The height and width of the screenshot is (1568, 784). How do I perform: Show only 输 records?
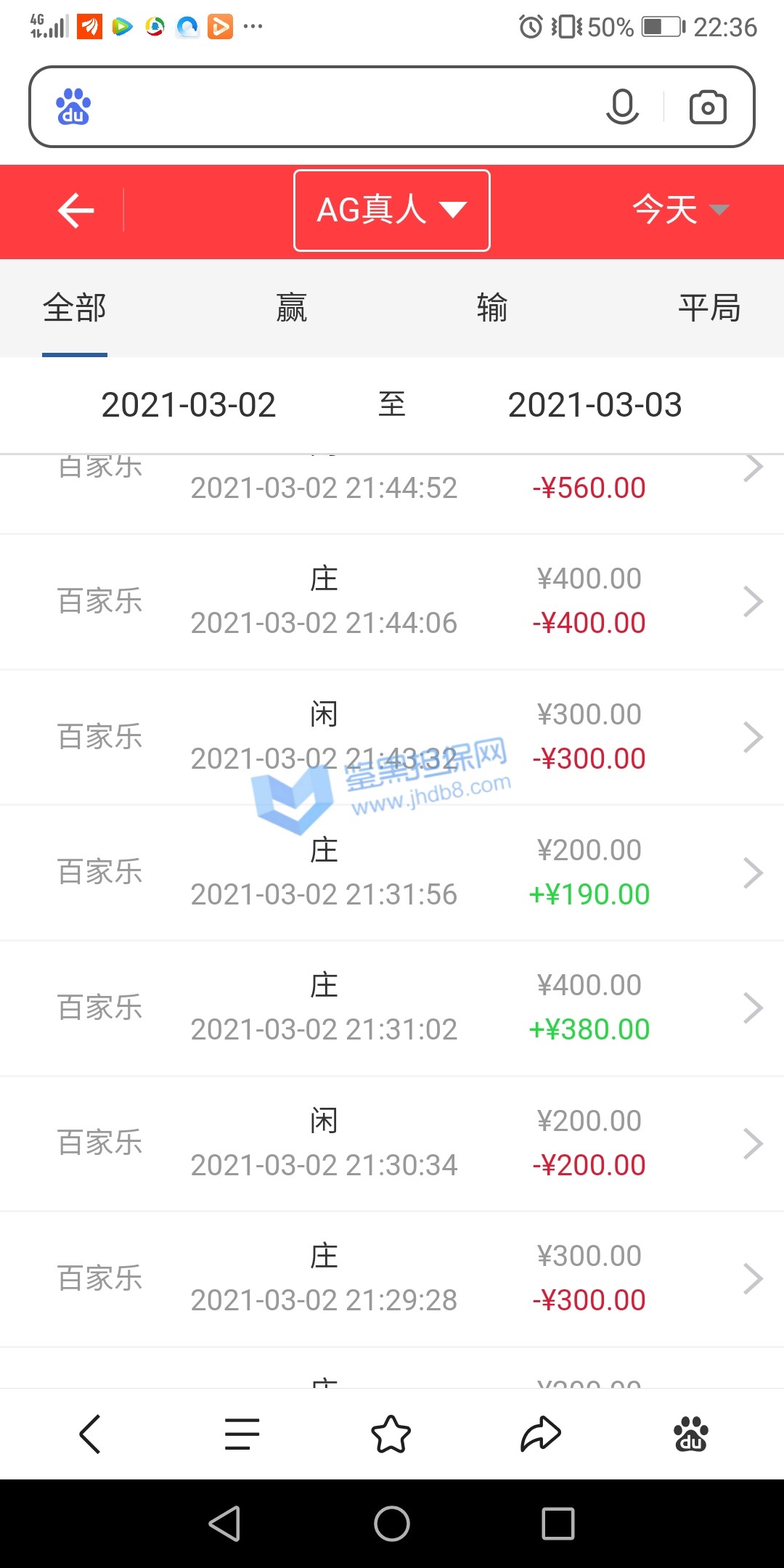pyautogui.click(x=492, y=309)
